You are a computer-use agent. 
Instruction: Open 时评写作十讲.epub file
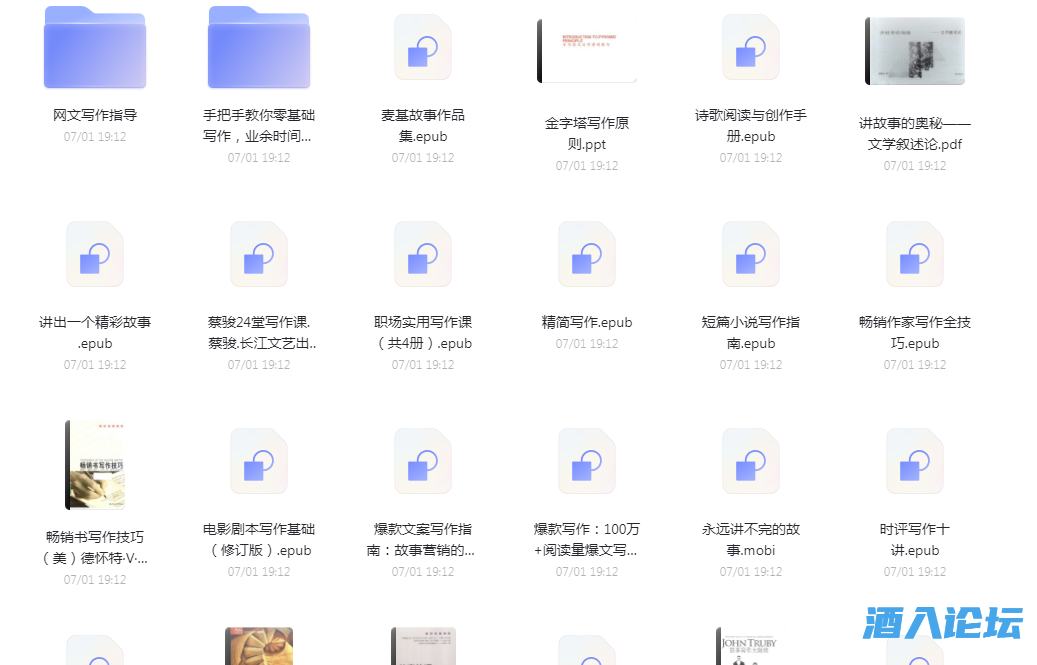(915, 462)
